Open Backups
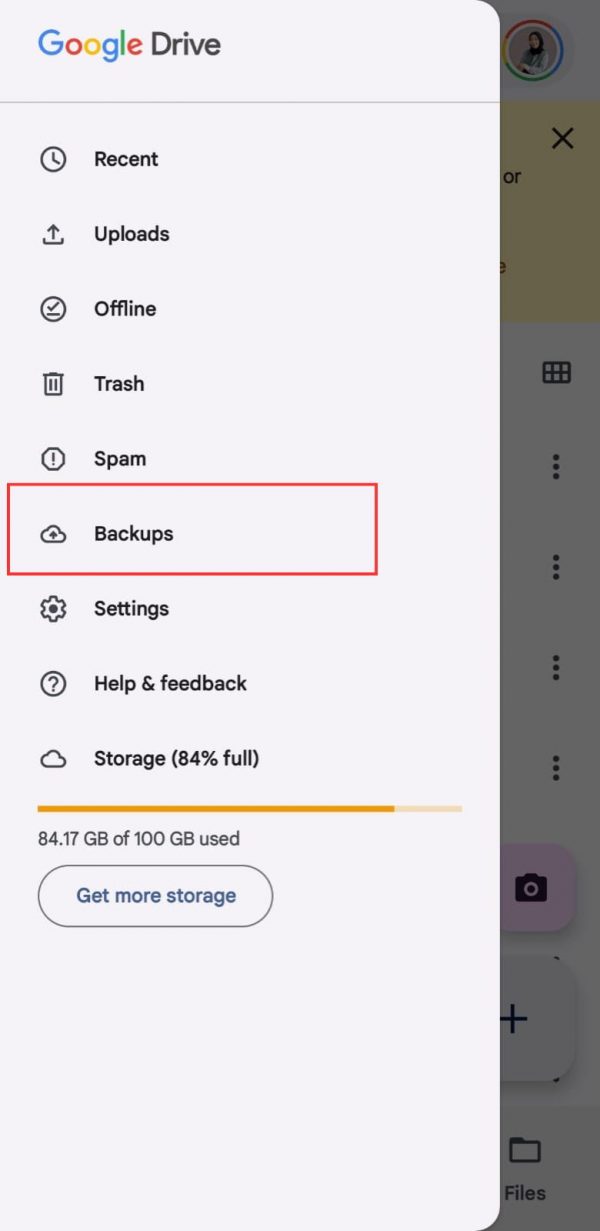 [249, 534]
